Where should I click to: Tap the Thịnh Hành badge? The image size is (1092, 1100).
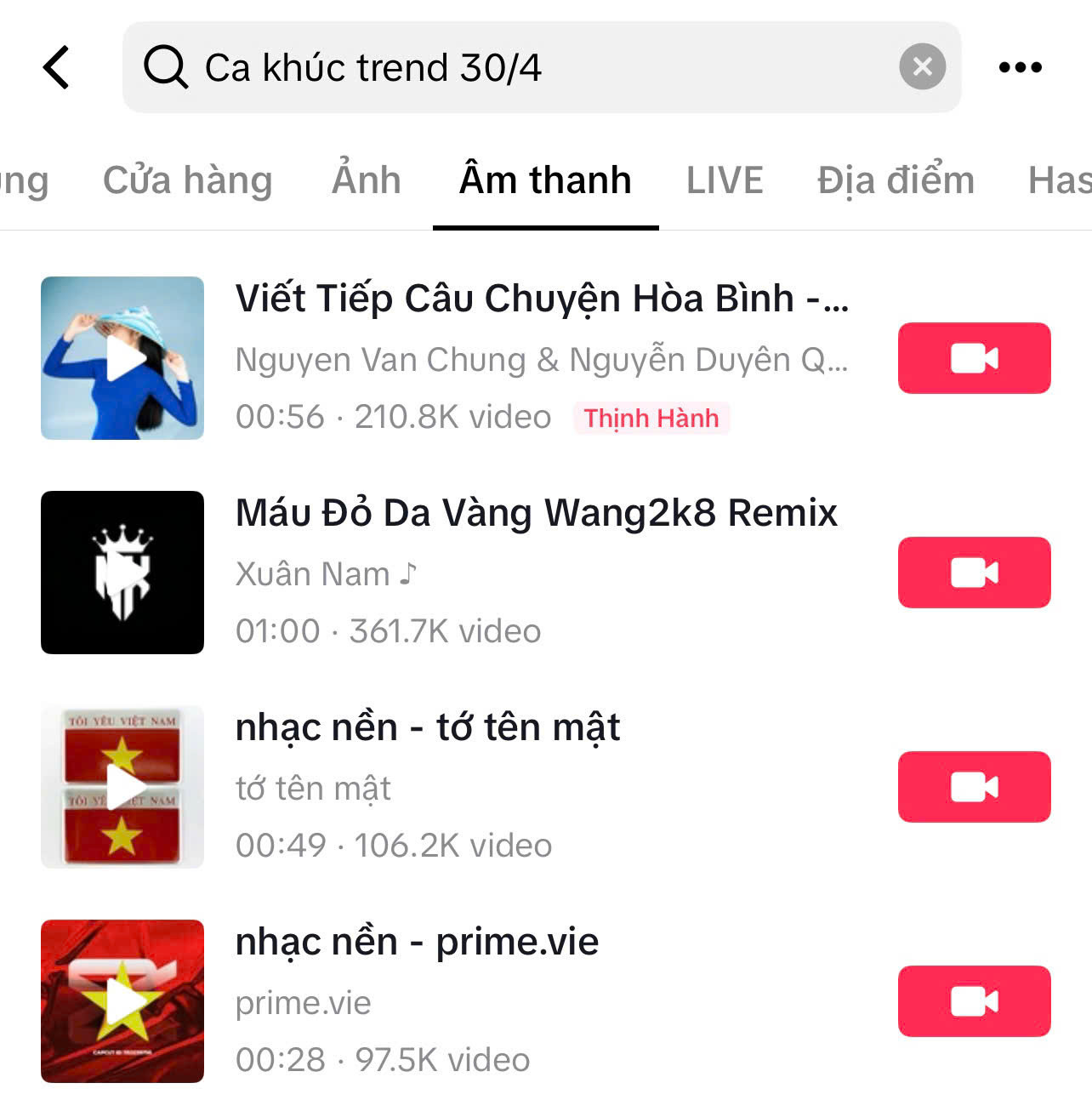tap(651, 419)
